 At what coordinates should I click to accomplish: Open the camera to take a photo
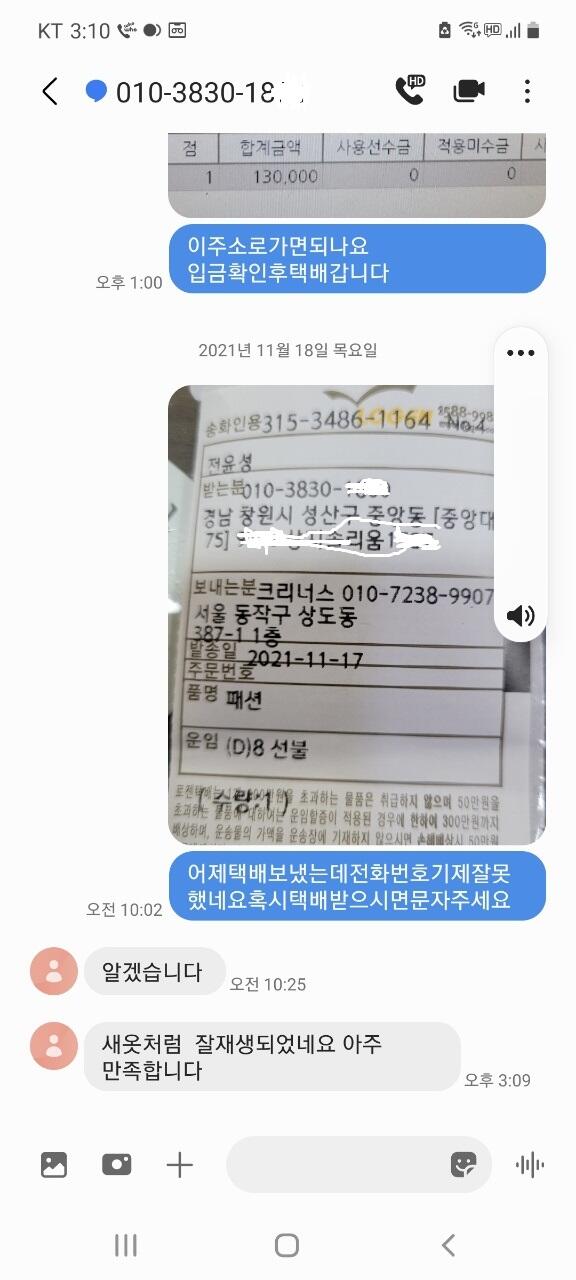coord(117,1164)
